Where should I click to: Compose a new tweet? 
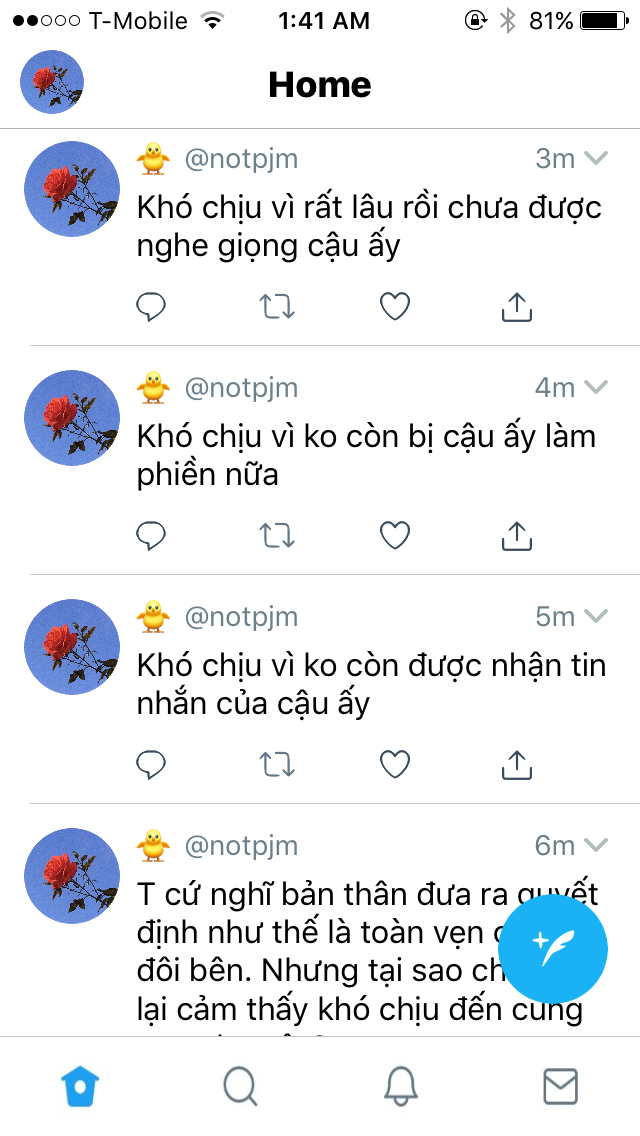(x=553, y=948)
